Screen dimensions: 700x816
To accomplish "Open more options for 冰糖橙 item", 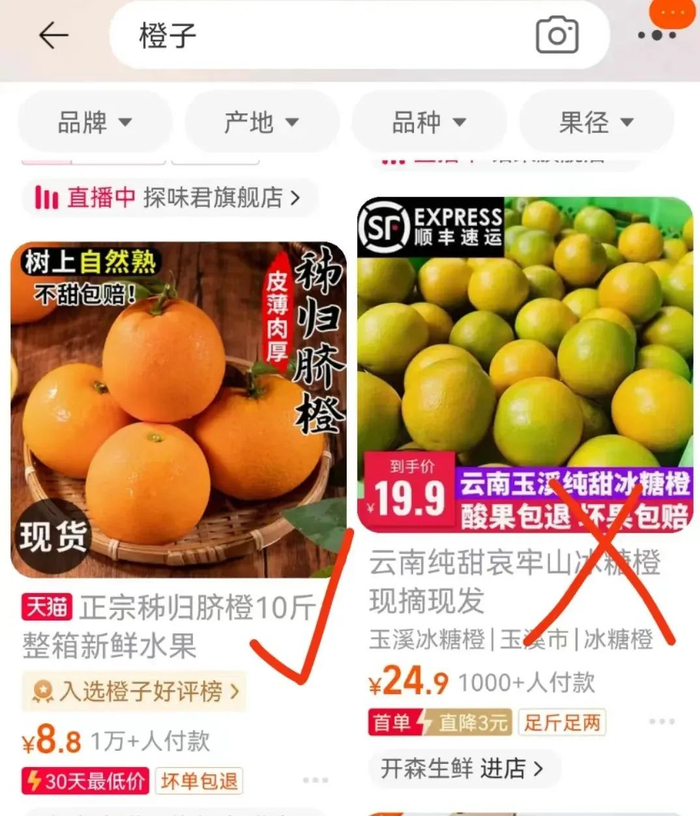I will pyautogui.click(x=661, y=722).
